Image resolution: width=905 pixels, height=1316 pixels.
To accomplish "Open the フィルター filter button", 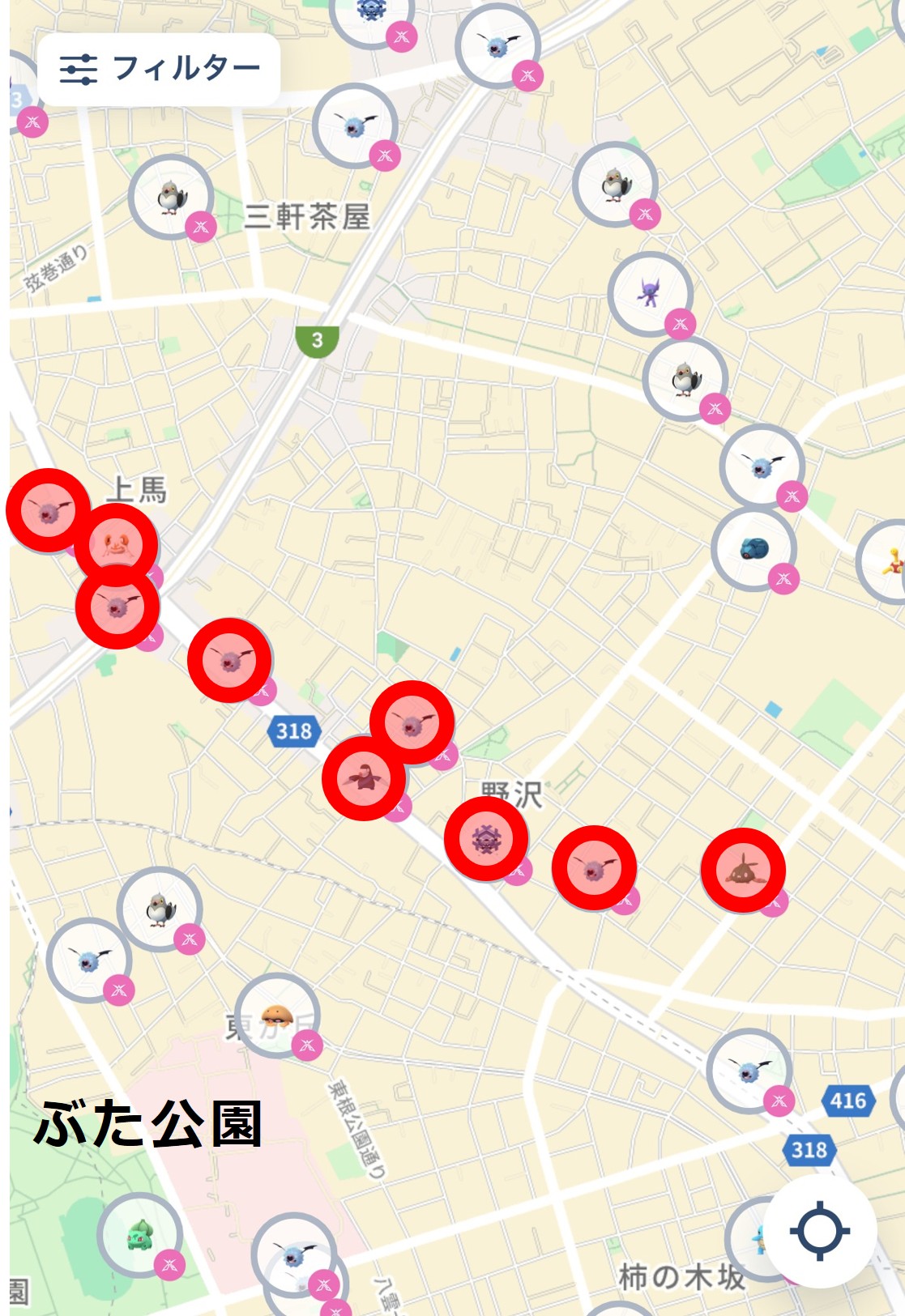I will 159,69.
